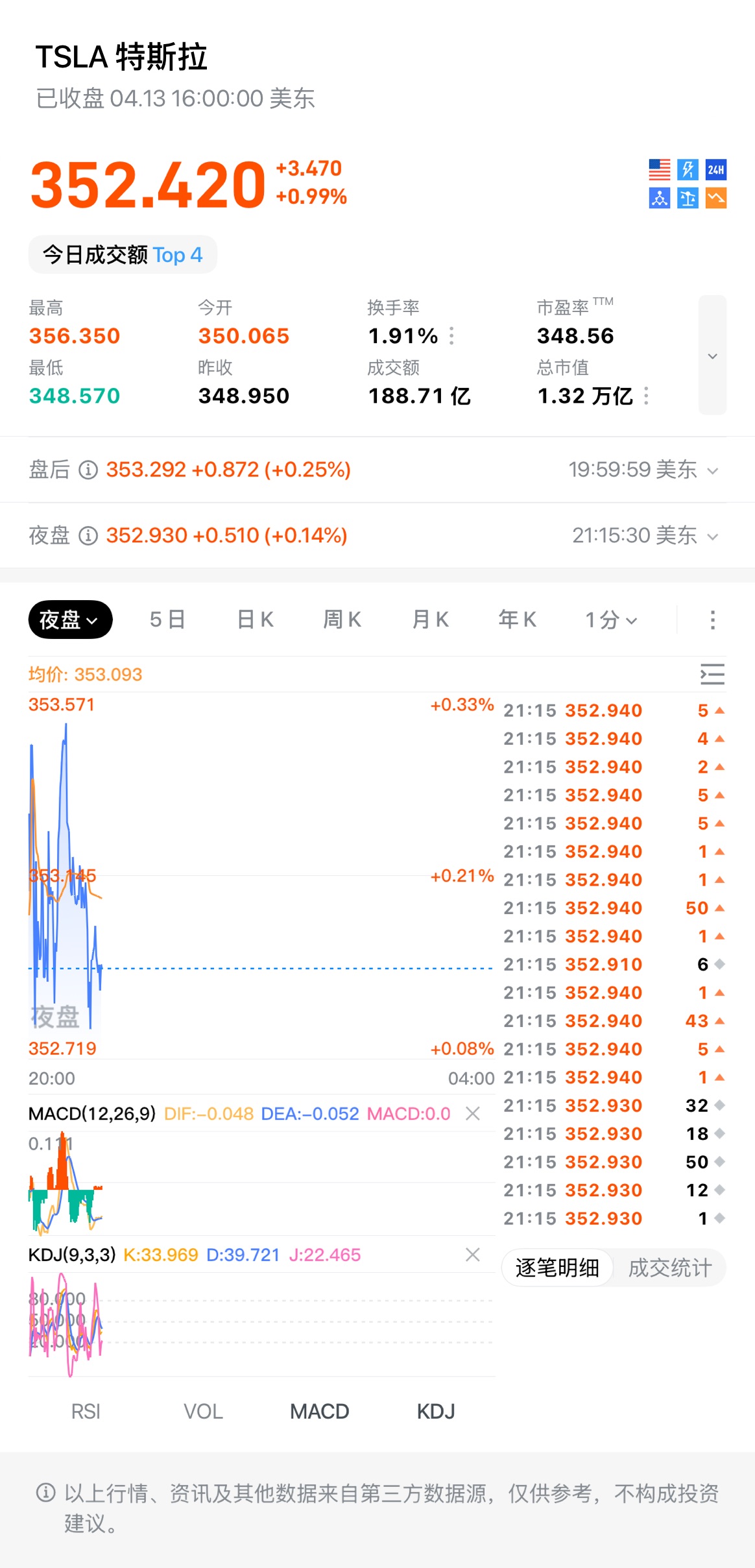The width and height of the screenshot is (755, 1568).
Task: Expand the 夜盘 overnight quote row
Action: coord(712,537)
